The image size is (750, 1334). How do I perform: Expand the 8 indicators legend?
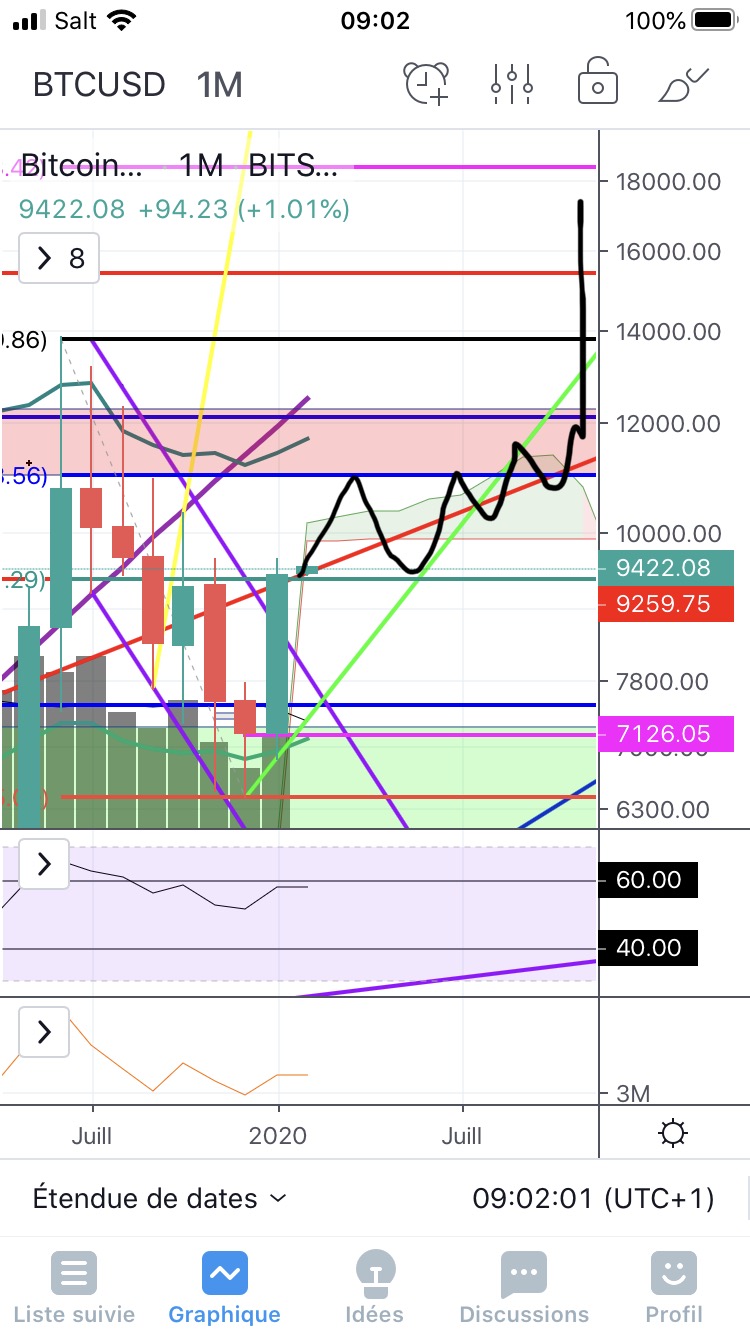(60, 258)
